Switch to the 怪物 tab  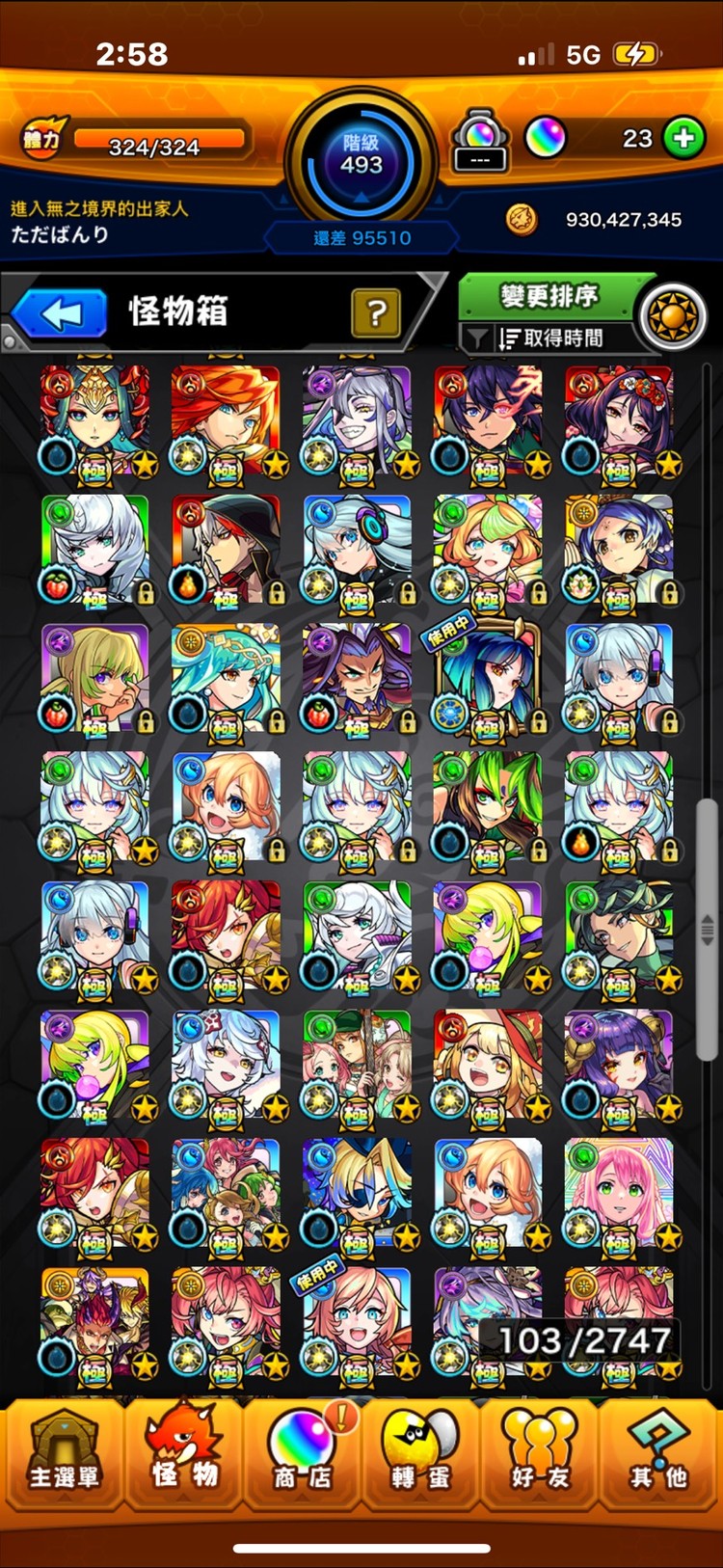(183, 1452)
